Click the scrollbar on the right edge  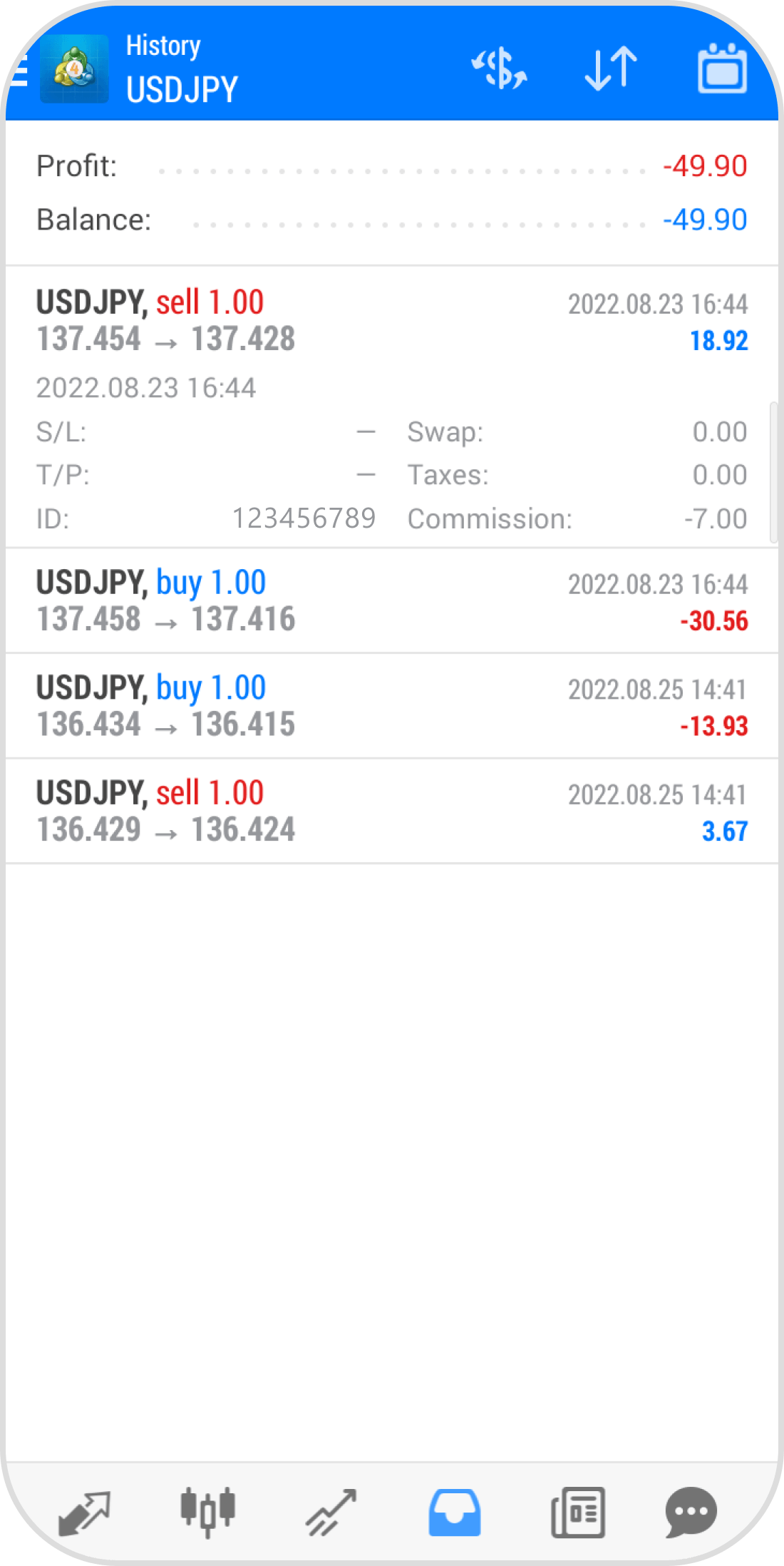[773, 471]
